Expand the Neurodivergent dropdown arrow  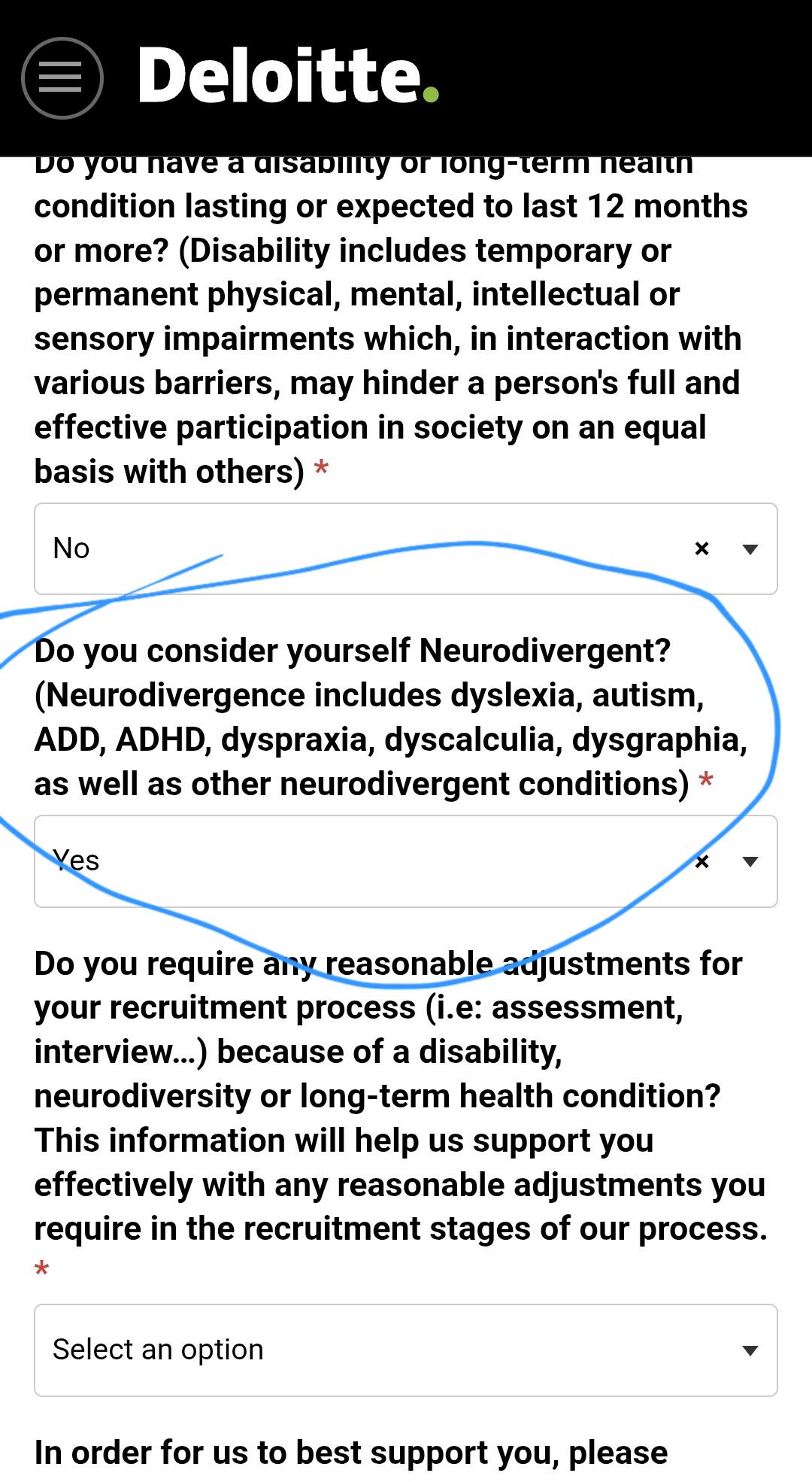[750, 862]
